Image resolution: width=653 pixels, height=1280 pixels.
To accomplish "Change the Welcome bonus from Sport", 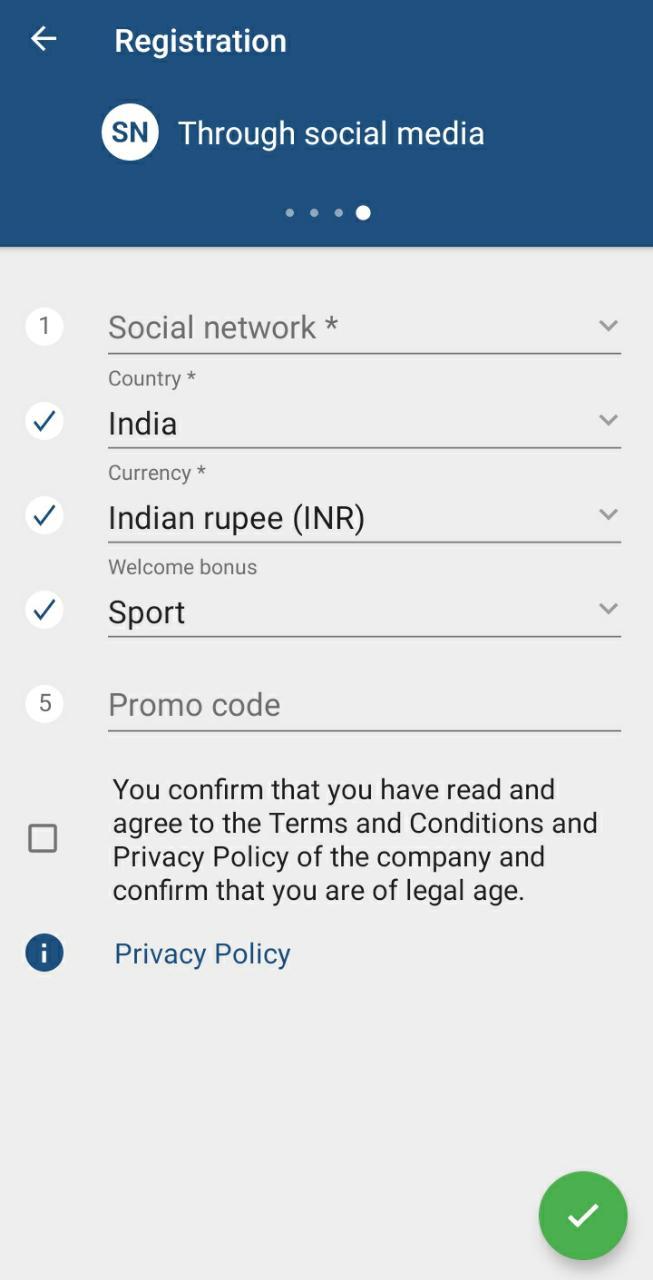I will click(x=363, y=611).
